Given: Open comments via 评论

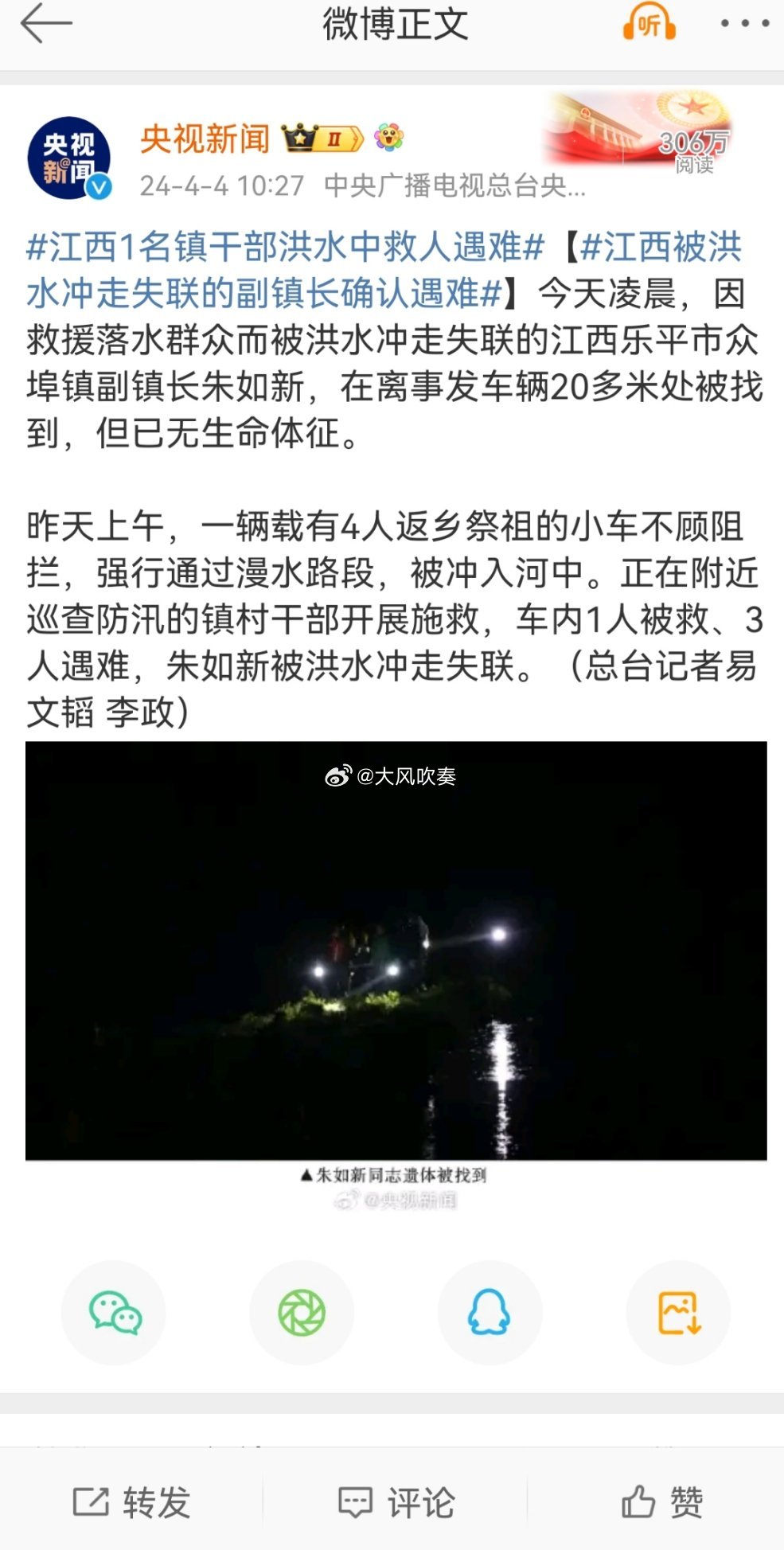Looking at the screenshot, I should [396, 1502].
